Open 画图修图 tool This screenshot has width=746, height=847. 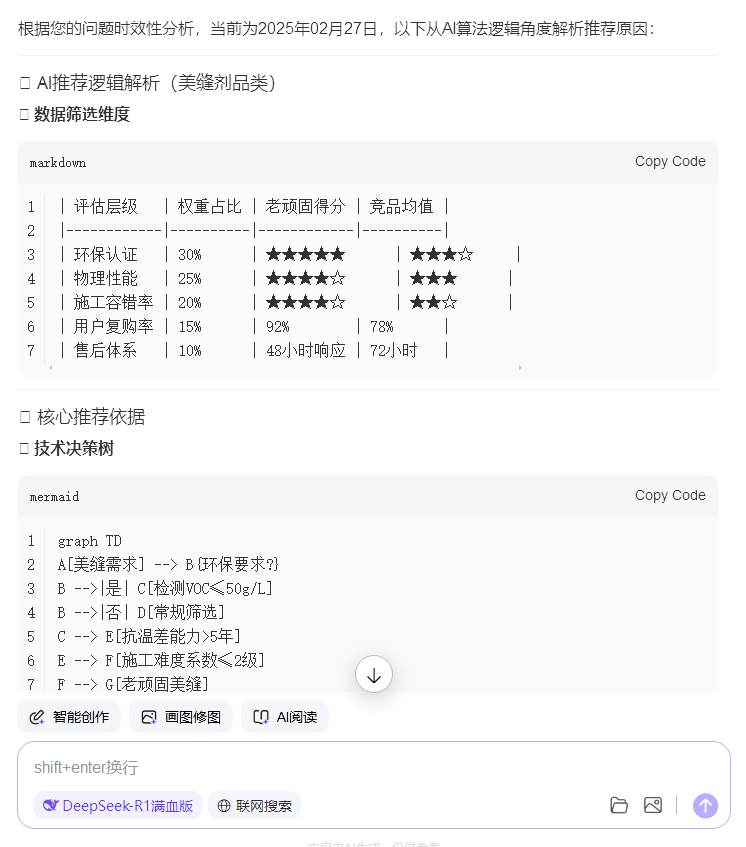pyautogui.click(x=181, y=717)
